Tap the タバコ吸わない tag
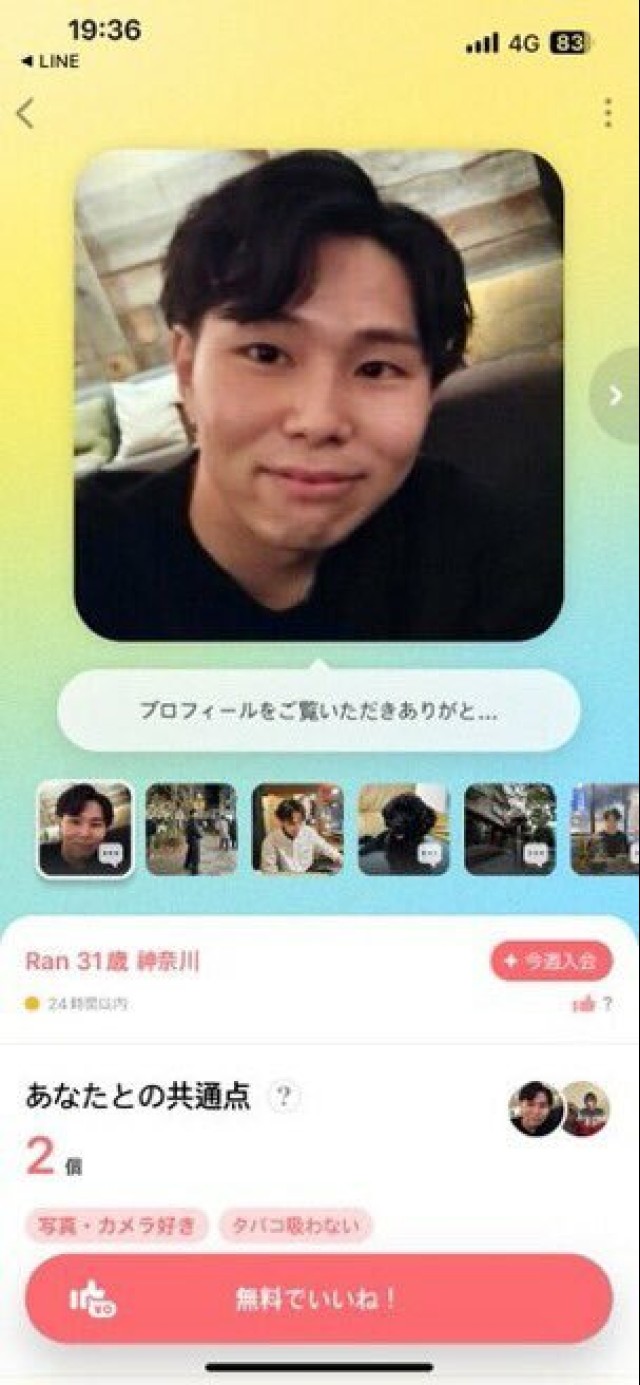The image size is (640, 1385). (x=296, y=1225)
